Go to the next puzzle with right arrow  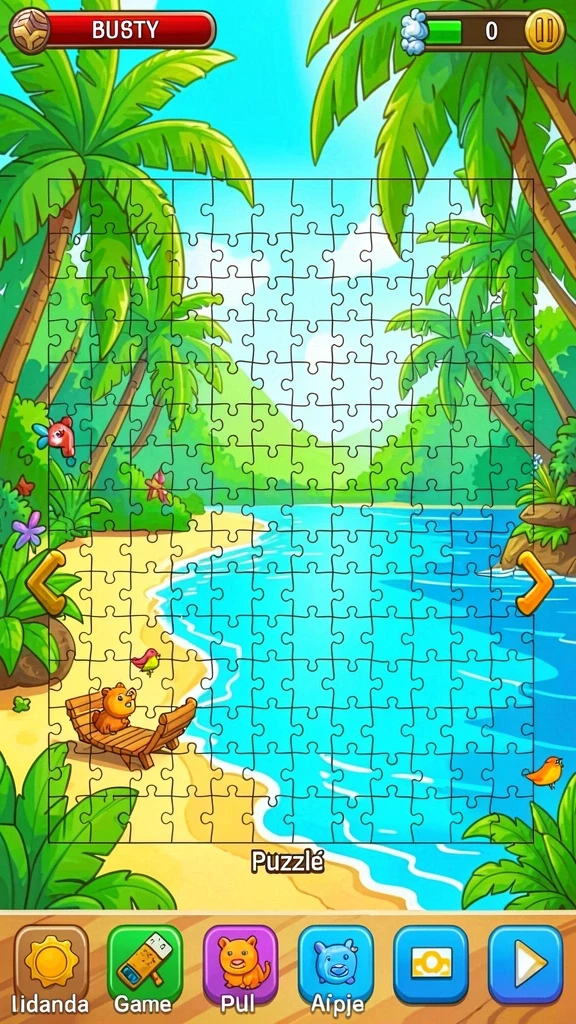534,583
